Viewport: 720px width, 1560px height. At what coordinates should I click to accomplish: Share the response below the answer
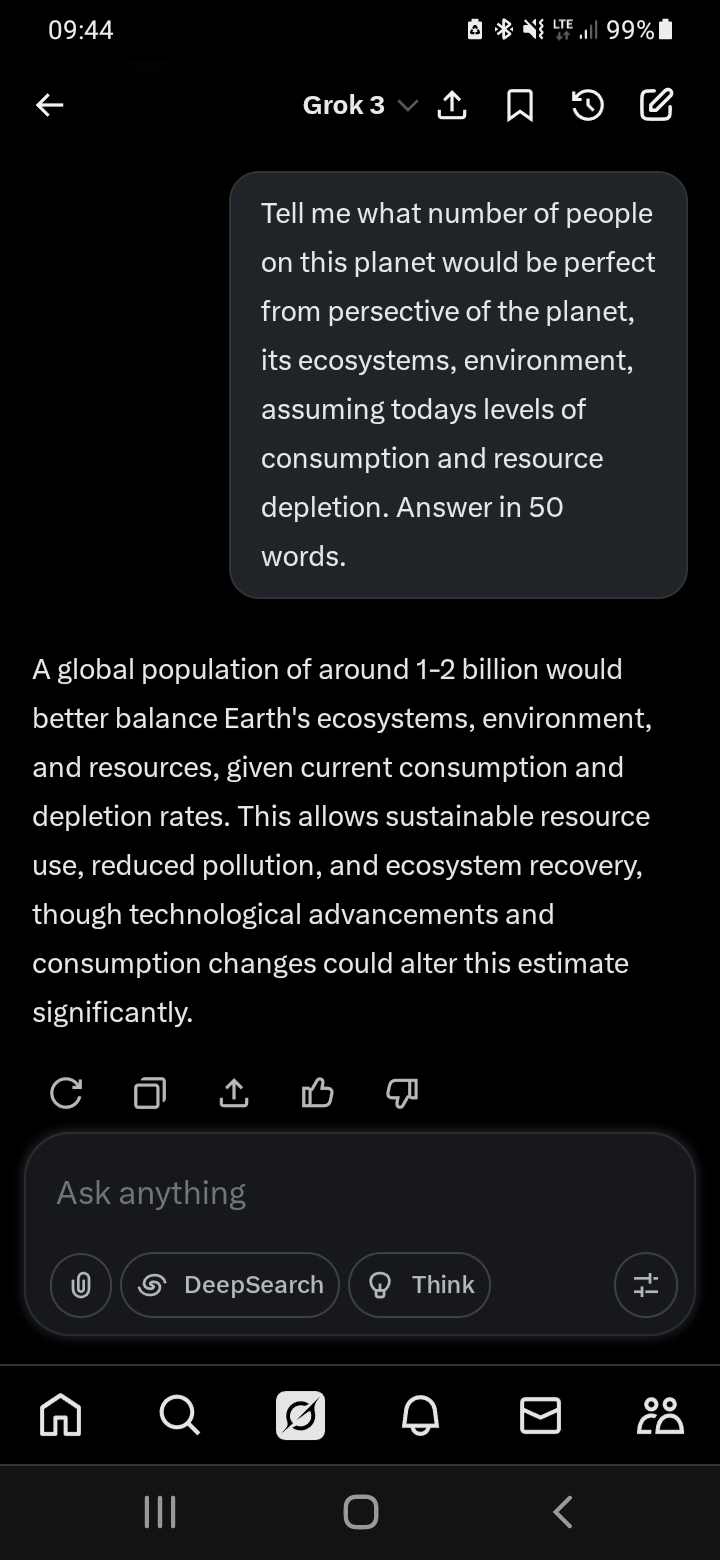pyautogui.click(x=234, y=1093)
